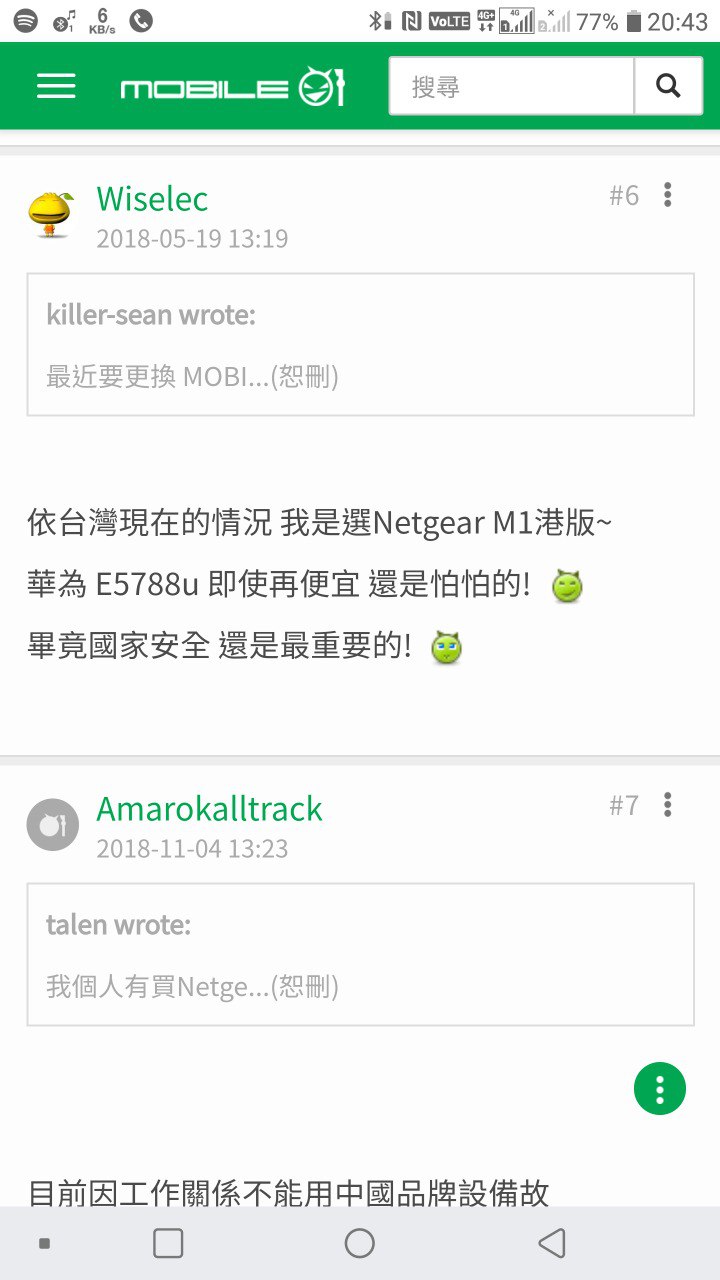Screen dimensions: 720x1280
Task: Tap the magnifier search button
Action: click(668, 87)
